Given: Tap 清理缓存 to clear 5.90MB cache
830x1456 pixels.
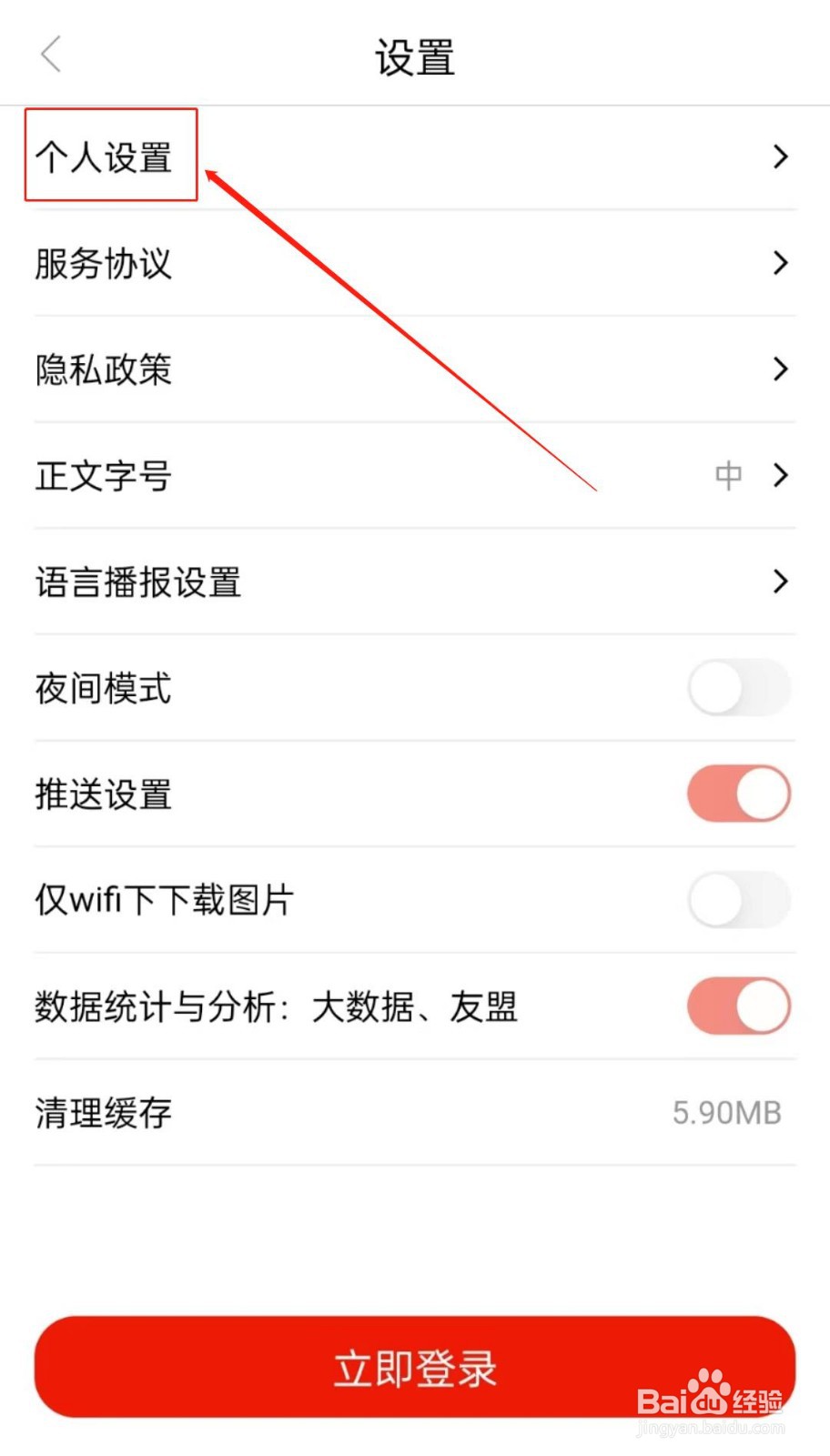Looking at the screenshot, I should (102, 1112).
